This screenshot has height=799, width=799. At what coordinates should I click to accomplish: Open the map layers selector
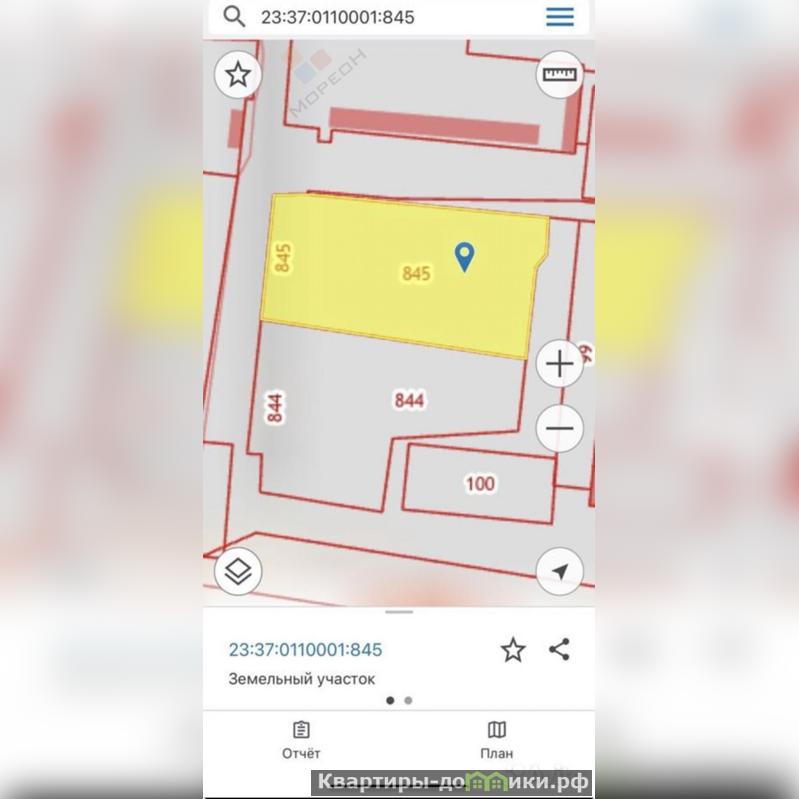click(x=238, y=572)
